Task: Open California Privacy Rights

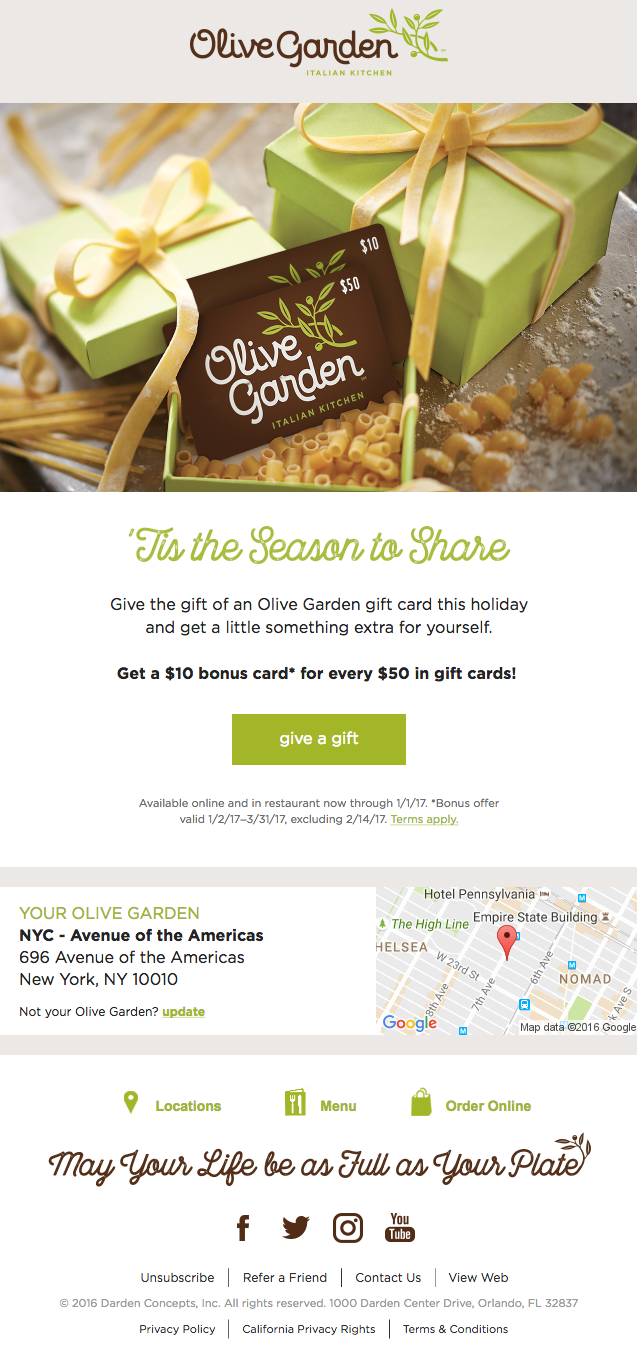Action: click(309, 1329)
